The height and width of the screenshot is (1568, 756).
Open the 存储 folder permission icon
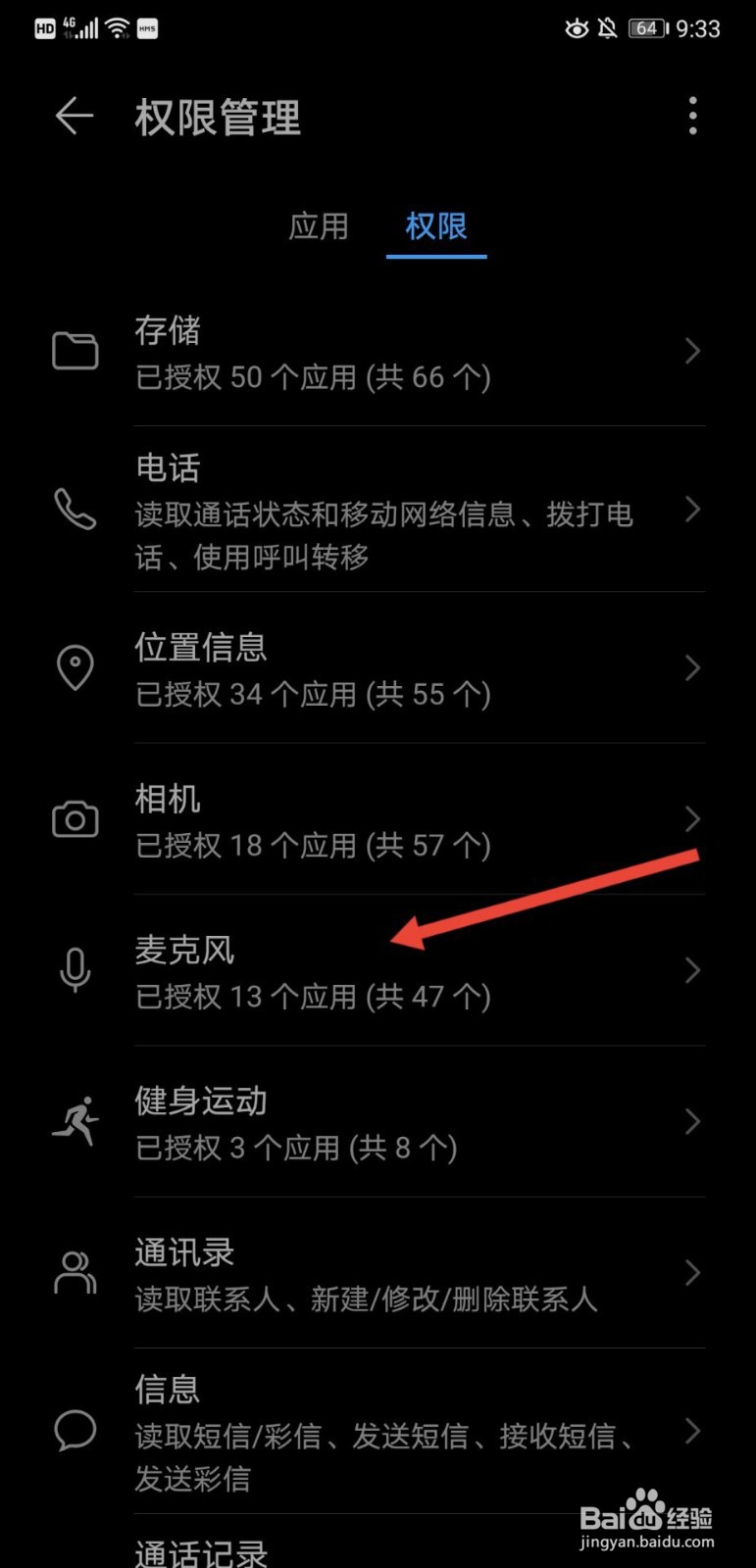click(75, 351)
